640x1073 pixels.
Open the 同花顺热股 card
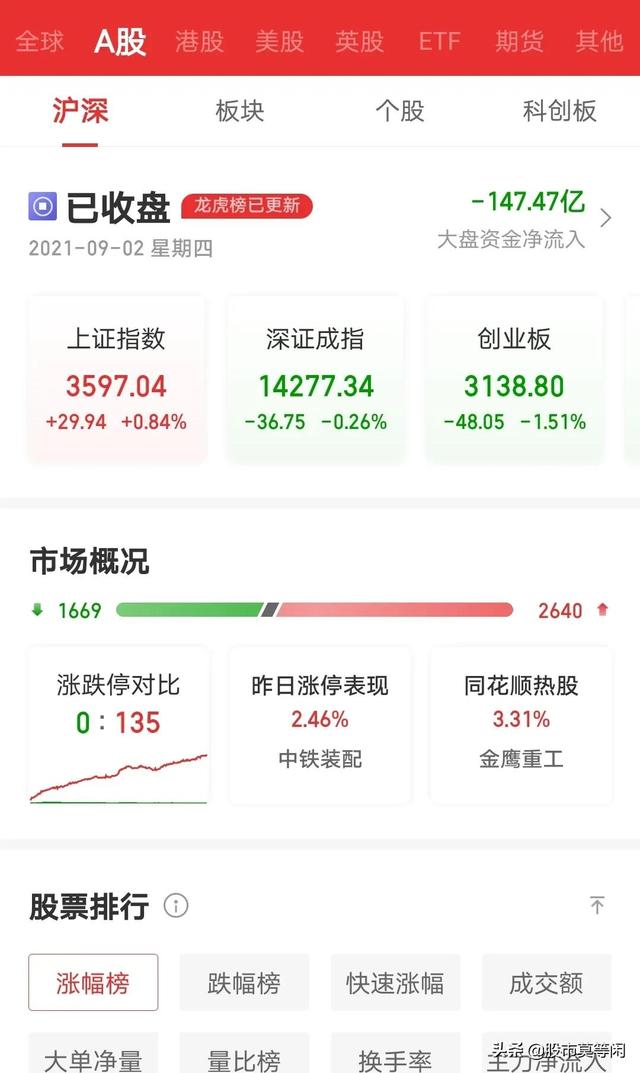click(x=521, y=726)
